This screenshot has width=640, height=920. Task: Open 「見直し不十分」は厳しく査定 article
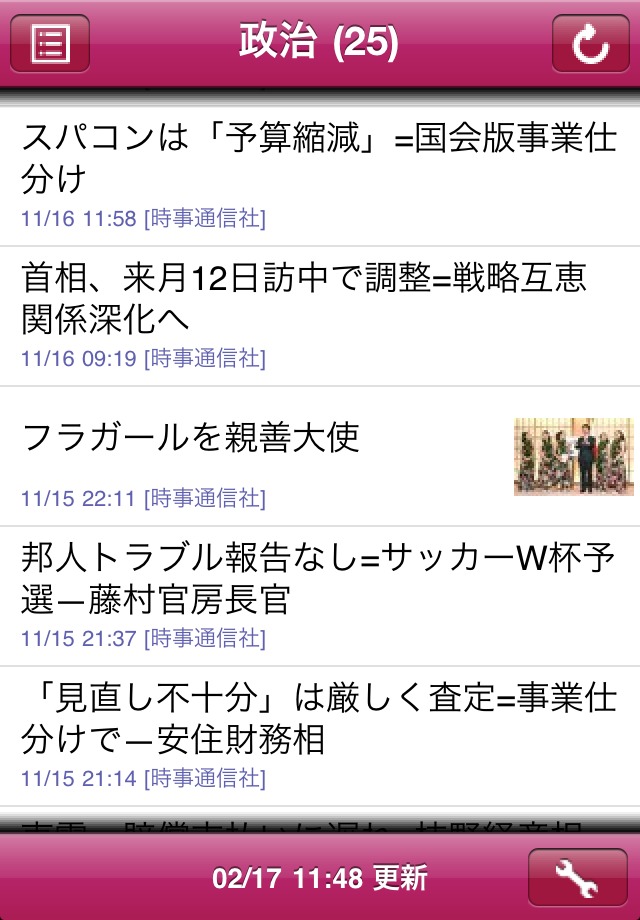pos(320,735)
